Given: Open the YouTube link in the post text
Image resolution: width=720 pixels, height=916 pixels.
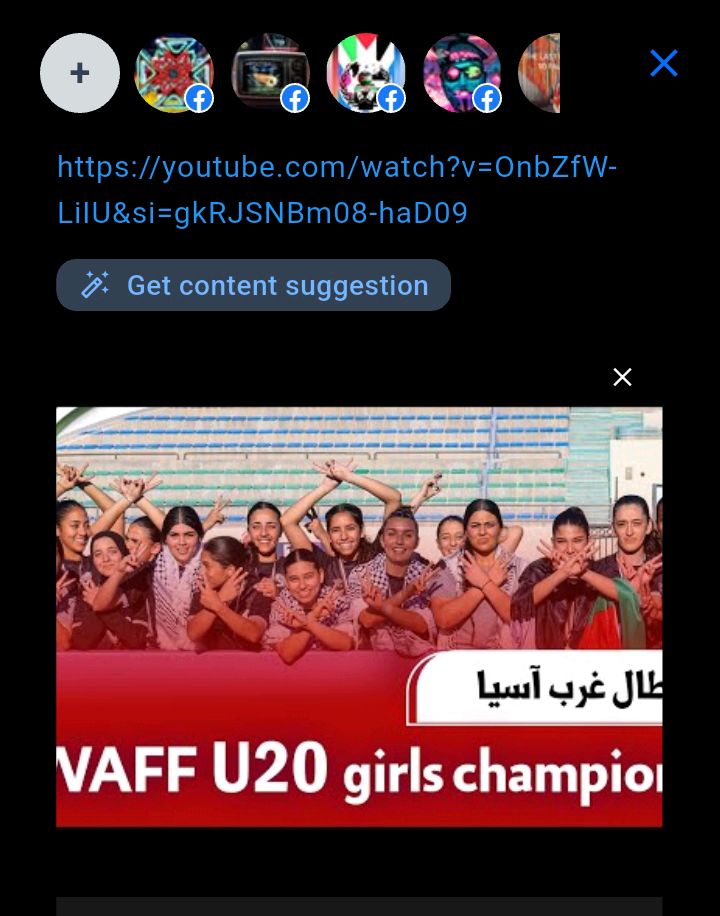Looking at the screenshot, I should 336,189.
